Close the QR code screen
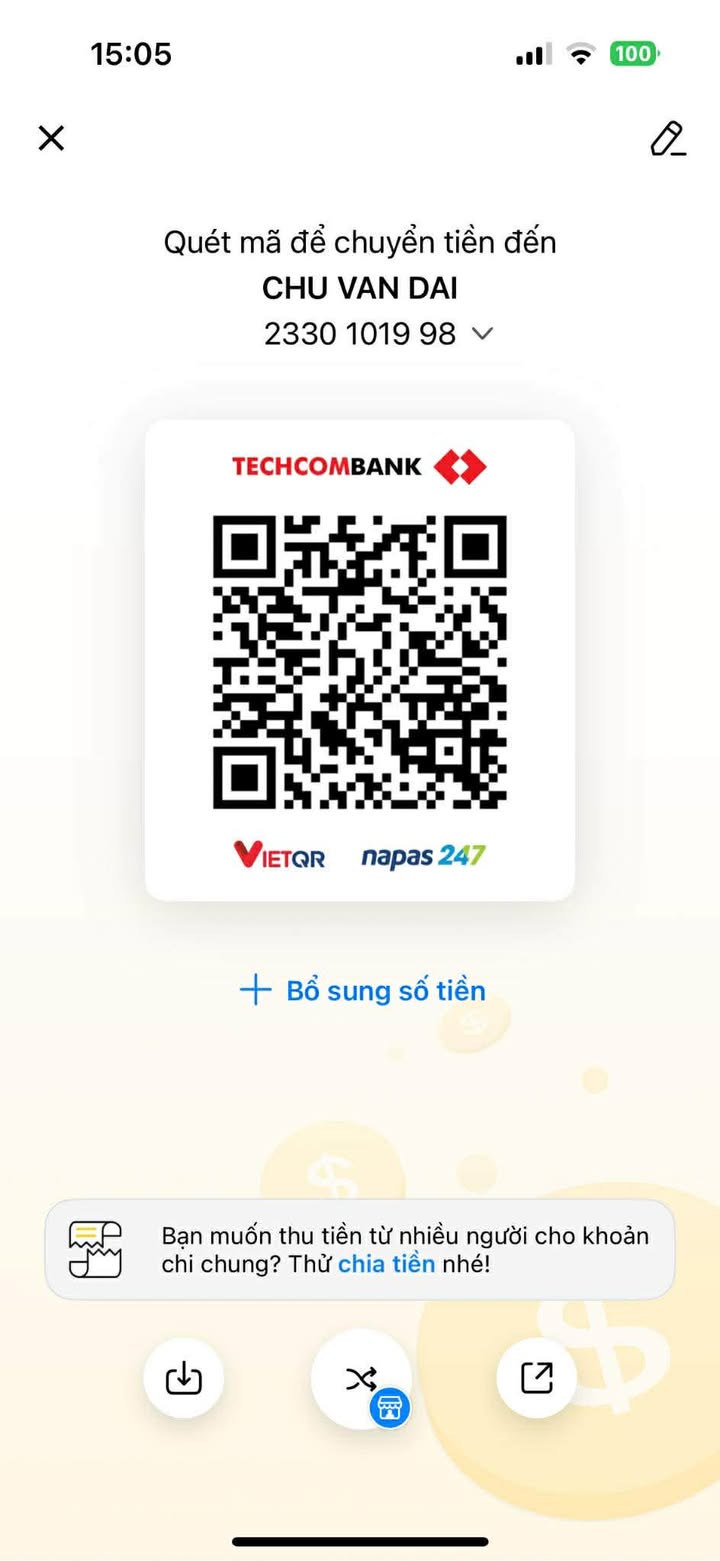Viewport: 720px width, 1561px height. (51, 138)
